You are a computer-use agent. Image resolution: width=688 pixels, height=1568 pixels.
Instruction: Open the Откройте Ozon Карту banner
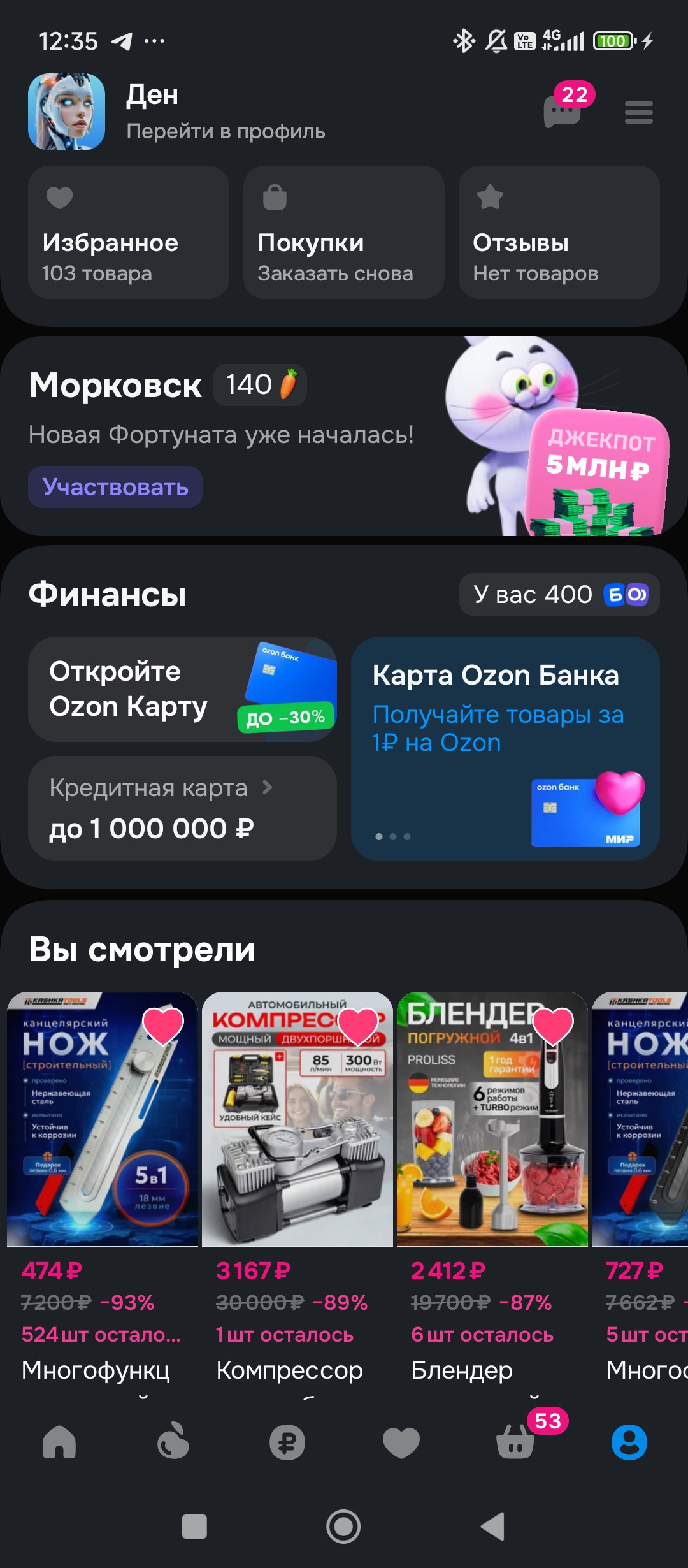[182, 689]
